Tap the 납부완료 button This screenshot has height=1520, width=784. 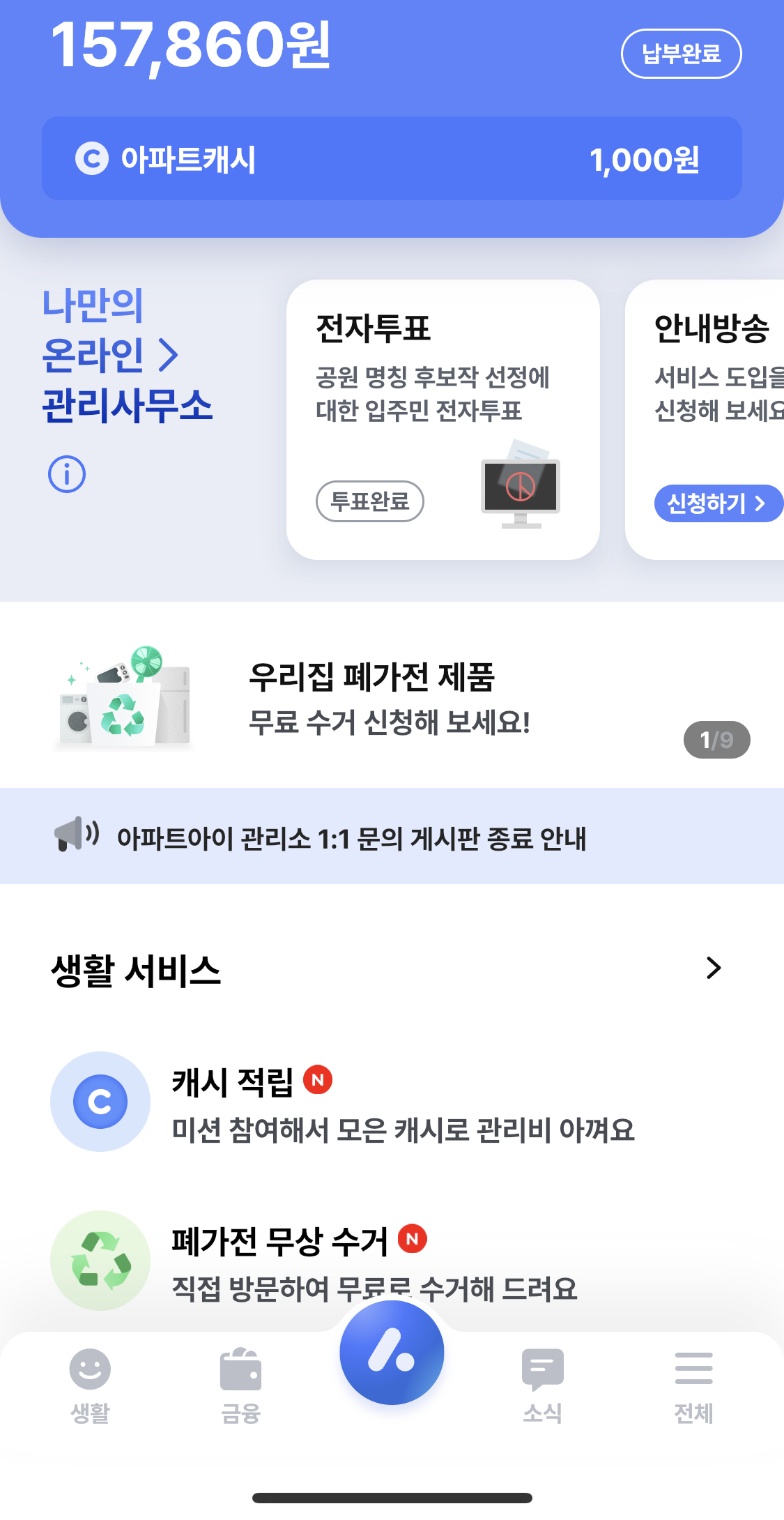click(x=681, y=54)
